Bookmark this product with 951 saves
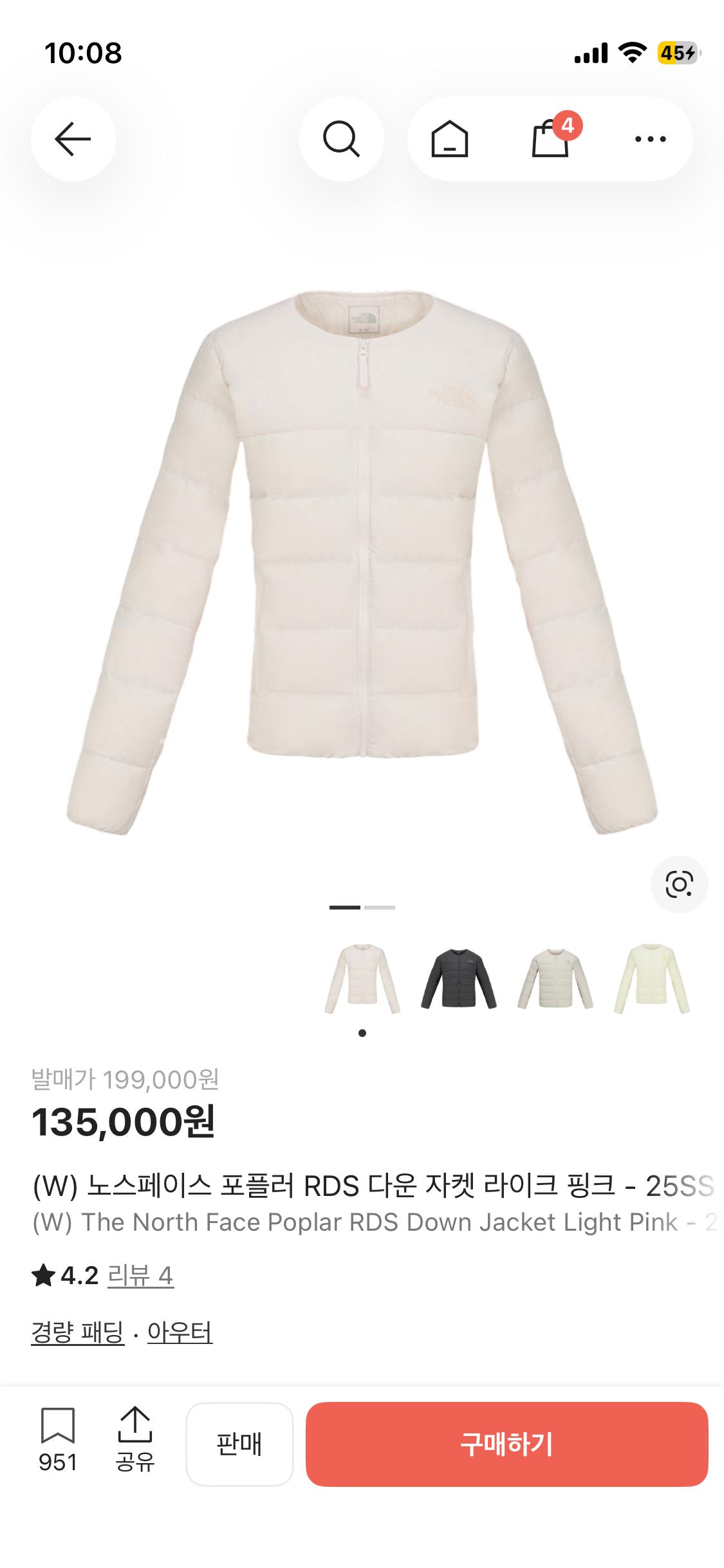Screen dimensions: 724x1568 click(58, 1441)
